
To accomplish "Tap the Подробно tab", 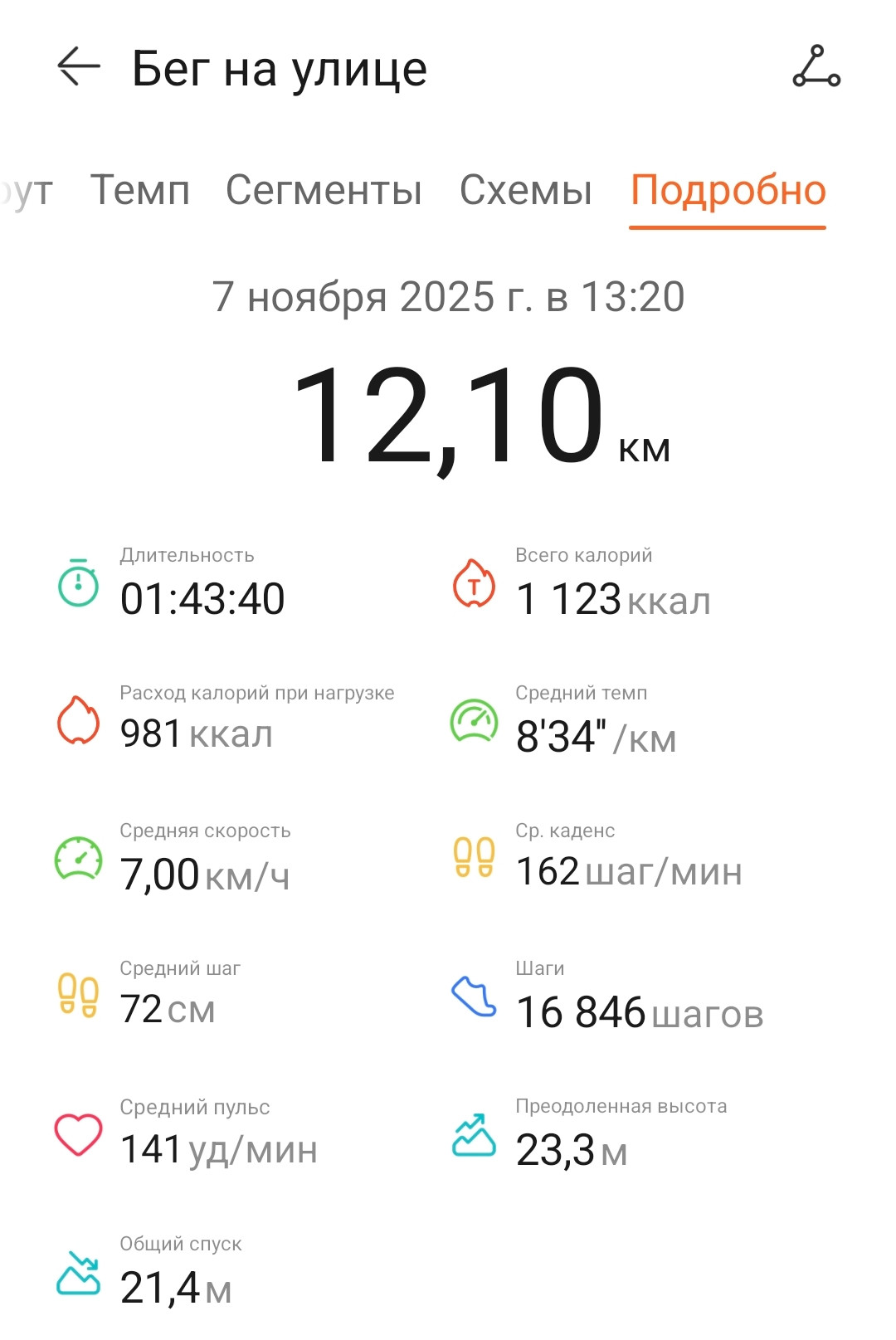I will tap(728, 192).
